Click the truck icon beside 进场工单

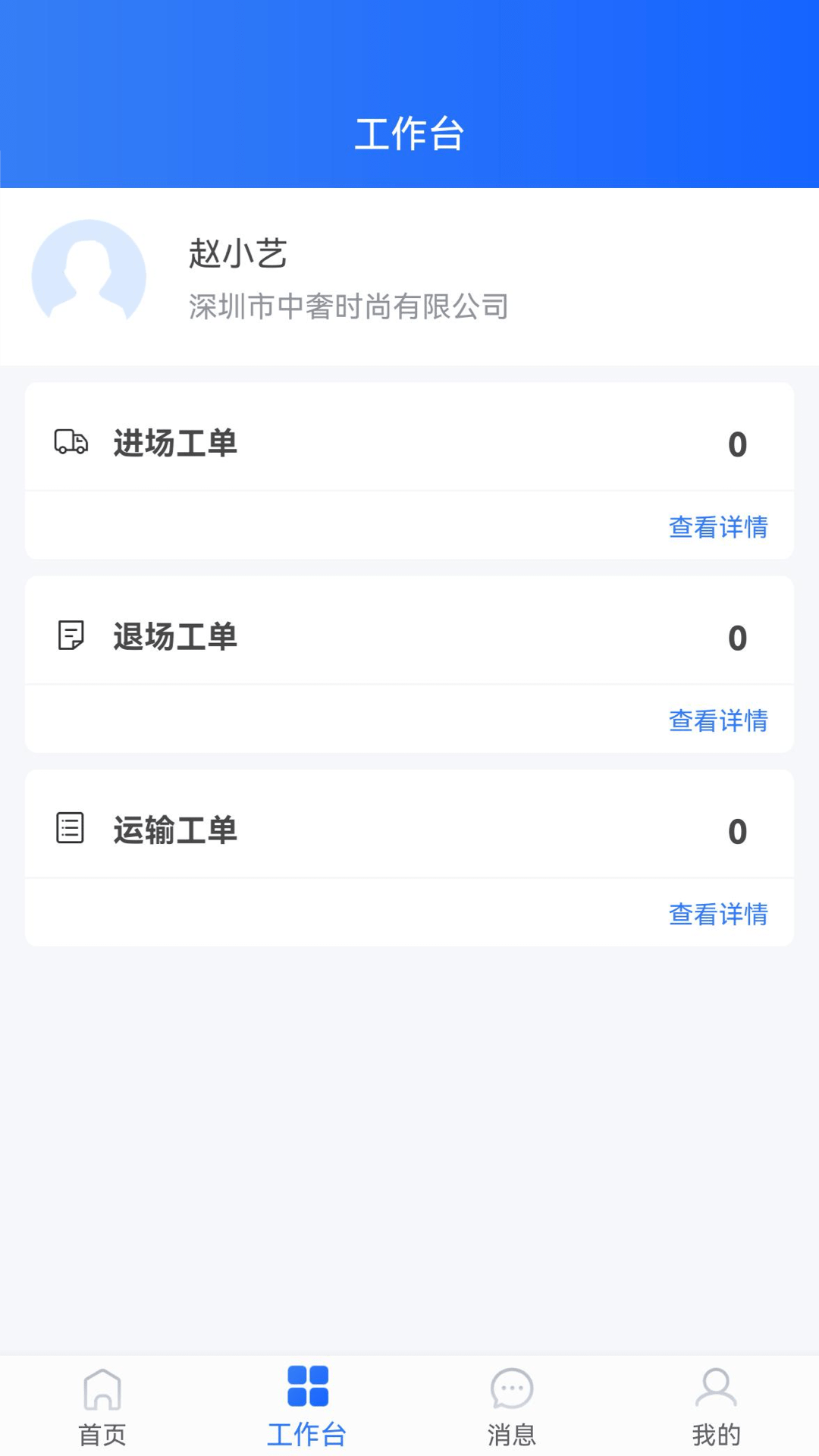[x=69, y=444]
